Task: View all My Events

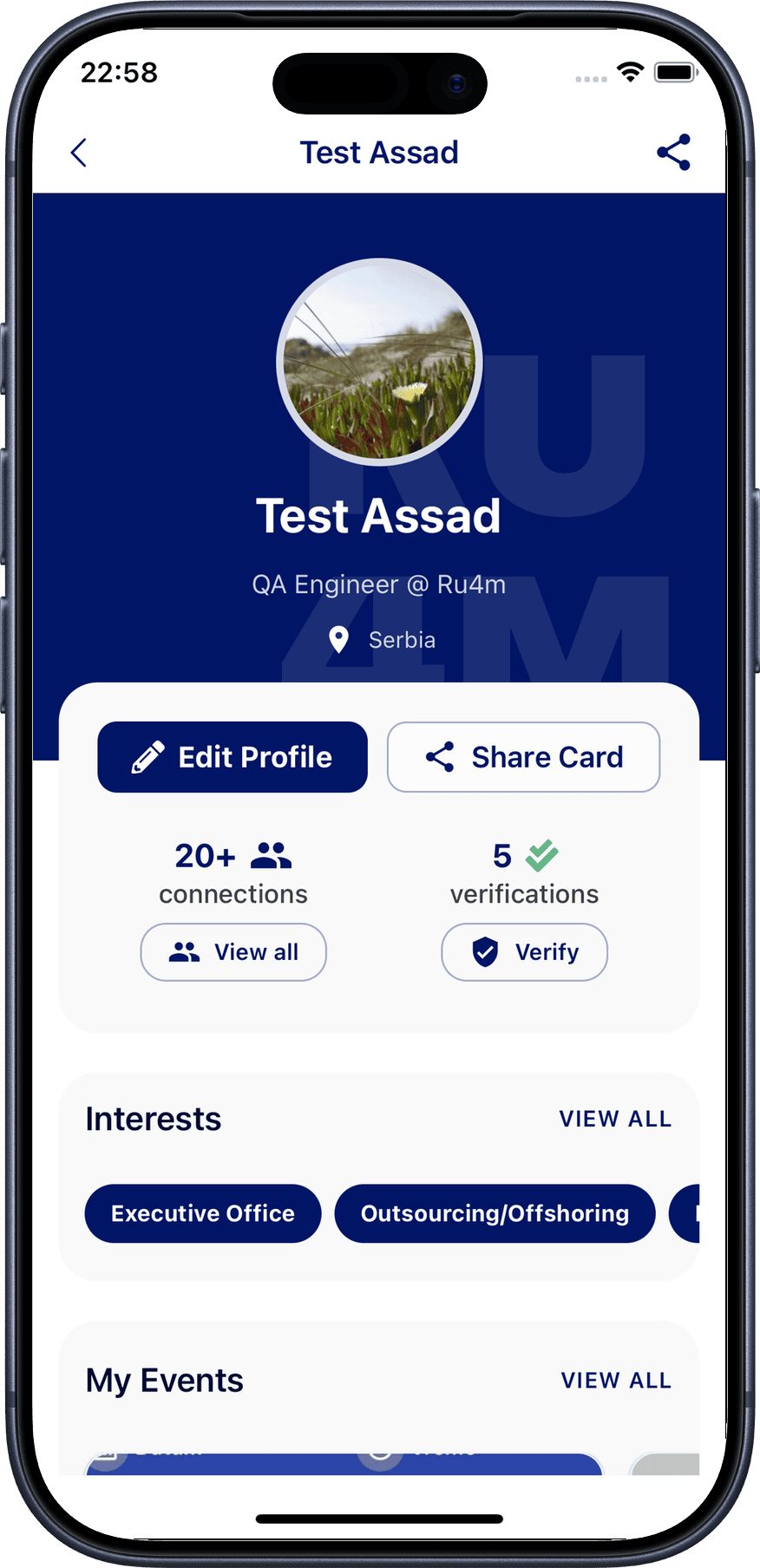Action: [x=616, y=1380]
